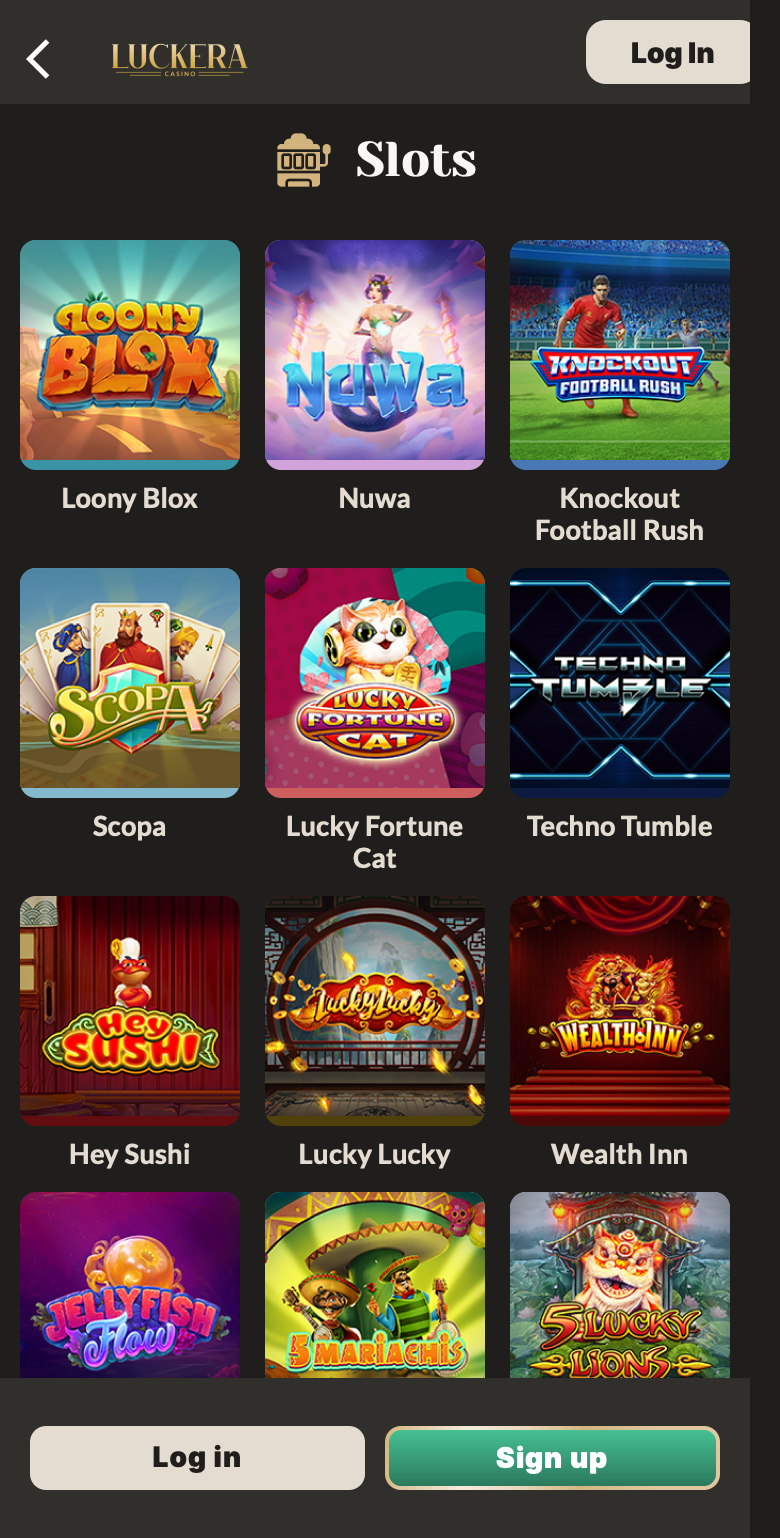Screen dimensions: 780x1538
Task: Open Knockout Football Rush
Action: coord(620,355)
